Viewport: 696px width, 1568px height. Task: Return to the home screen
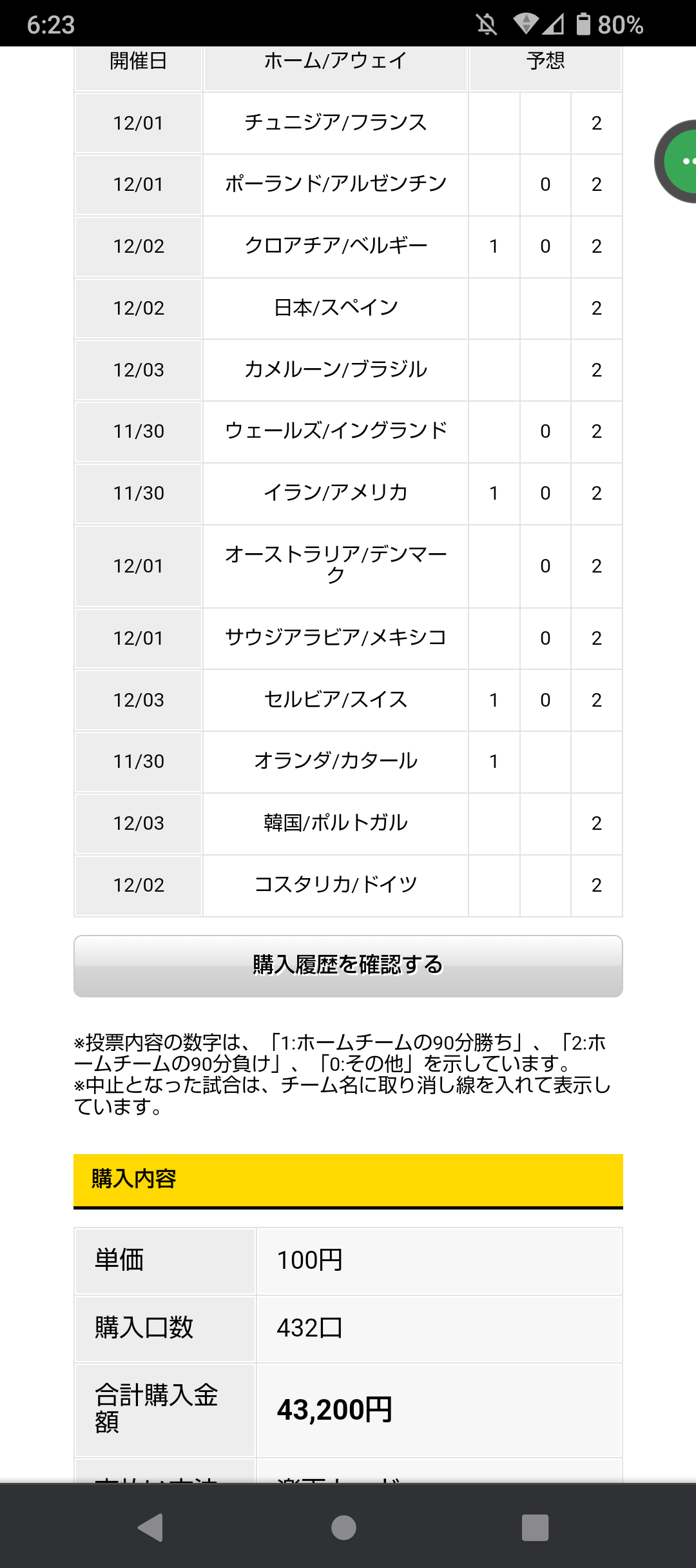[x=343, y=1527]
